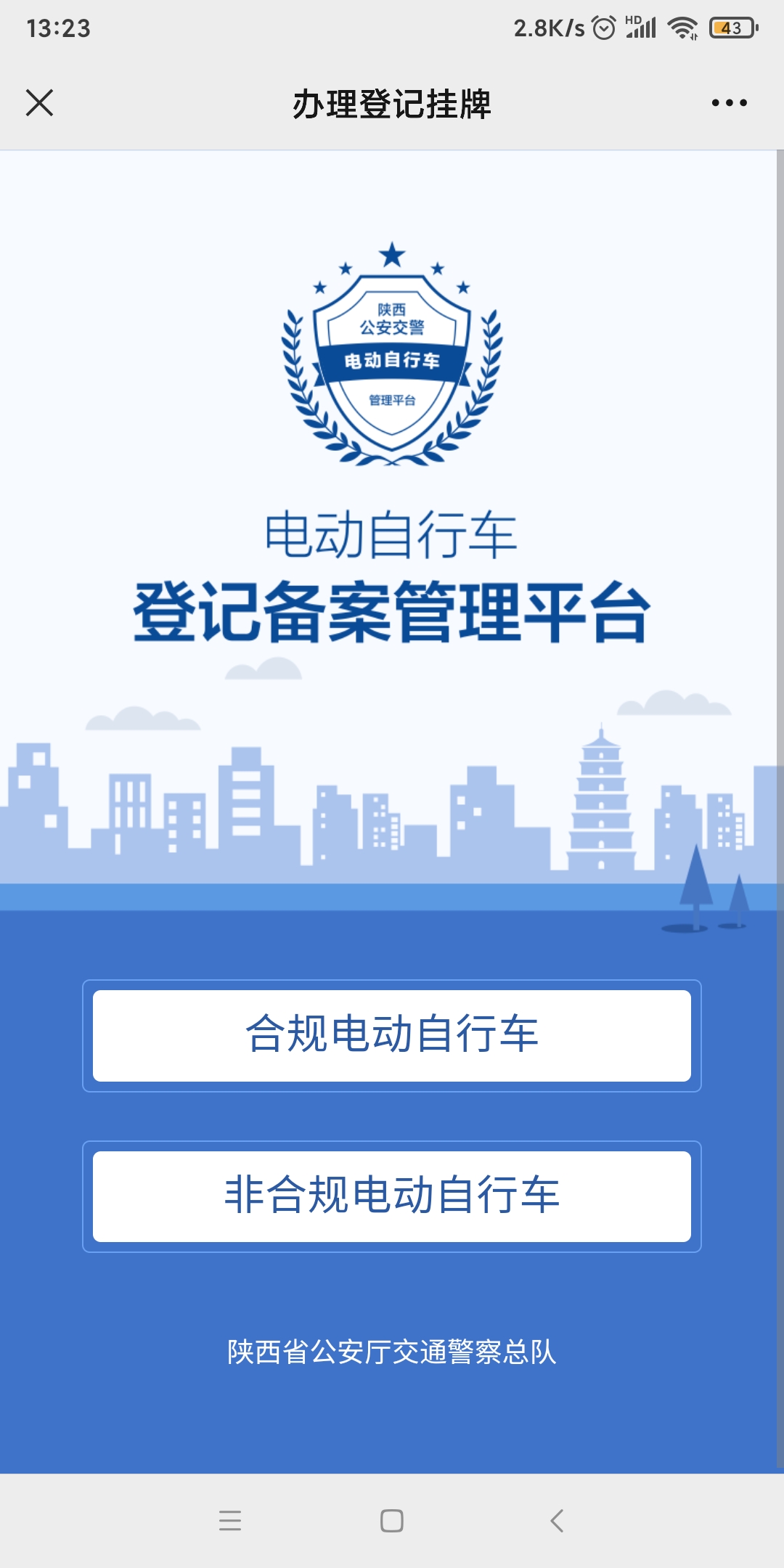Choose 非合规电动自行车 option
784x1568 pixels.
point(392,1196)
